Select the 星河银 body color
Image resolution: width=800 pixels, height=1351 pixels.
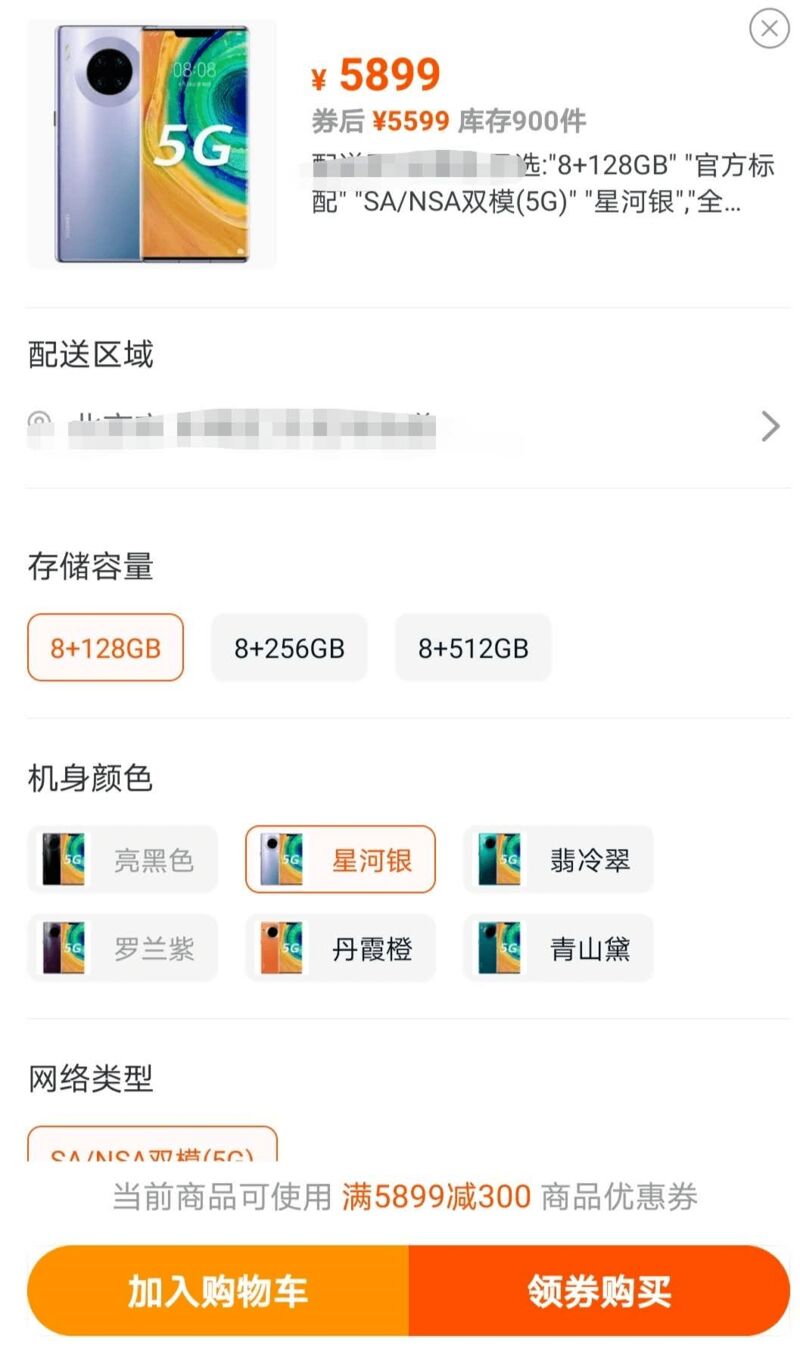340,859
